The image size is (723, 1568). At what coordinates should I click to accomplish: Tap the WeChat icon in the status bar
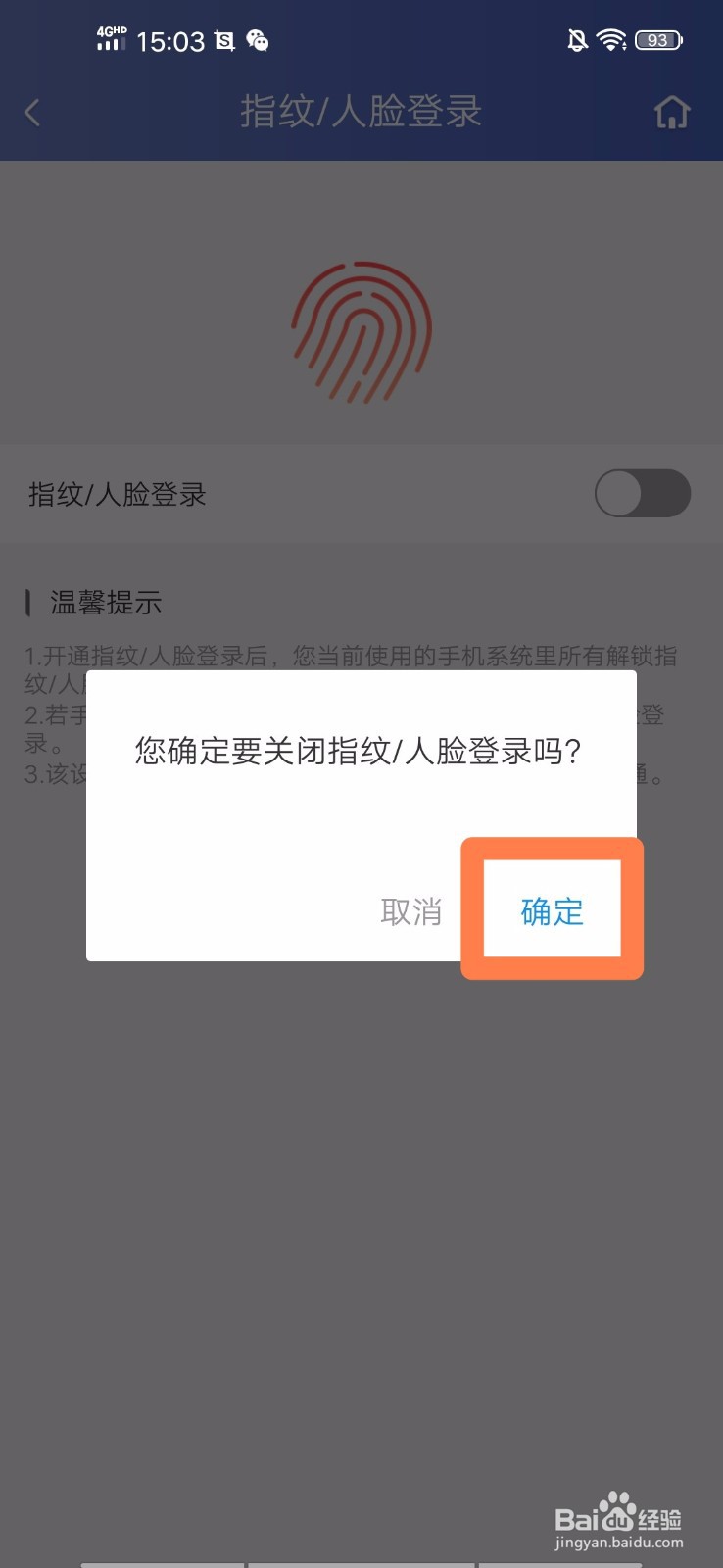(258, 40)
